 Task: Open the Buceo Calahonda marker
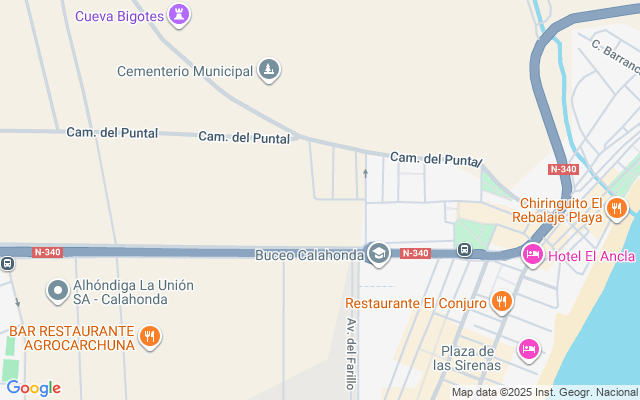(378, 254)
